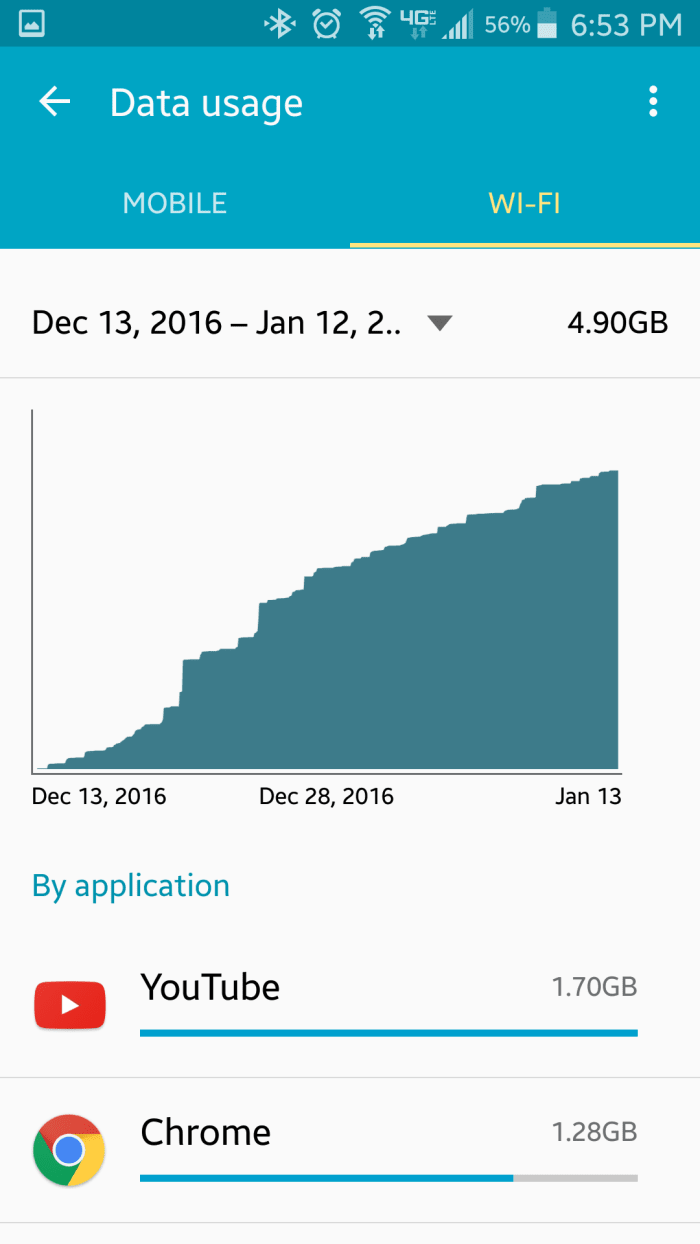Expand the date range dropdown
Screen dimensions: 700x1244
click(x=440, y=323)
